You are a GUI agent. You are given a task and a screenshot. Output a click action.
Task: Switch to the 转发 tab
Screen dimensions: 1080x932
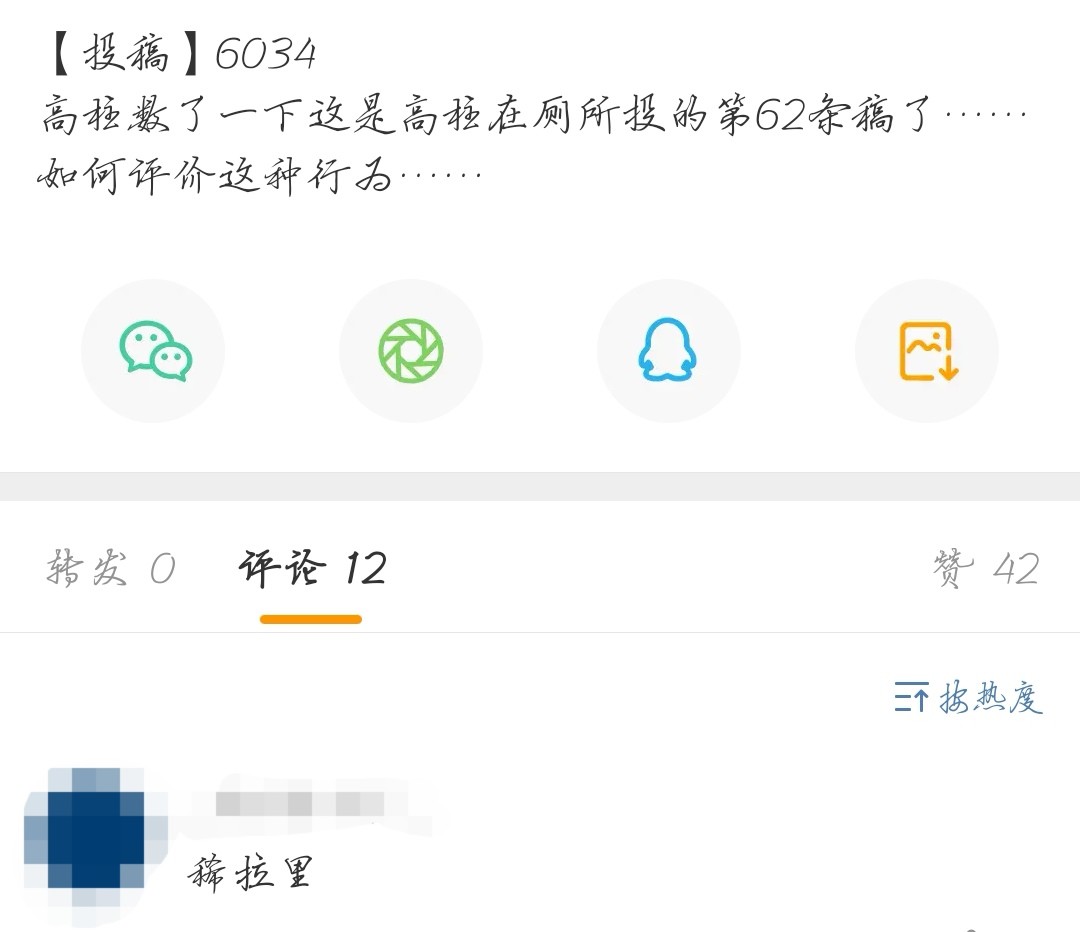click(110, 569)
